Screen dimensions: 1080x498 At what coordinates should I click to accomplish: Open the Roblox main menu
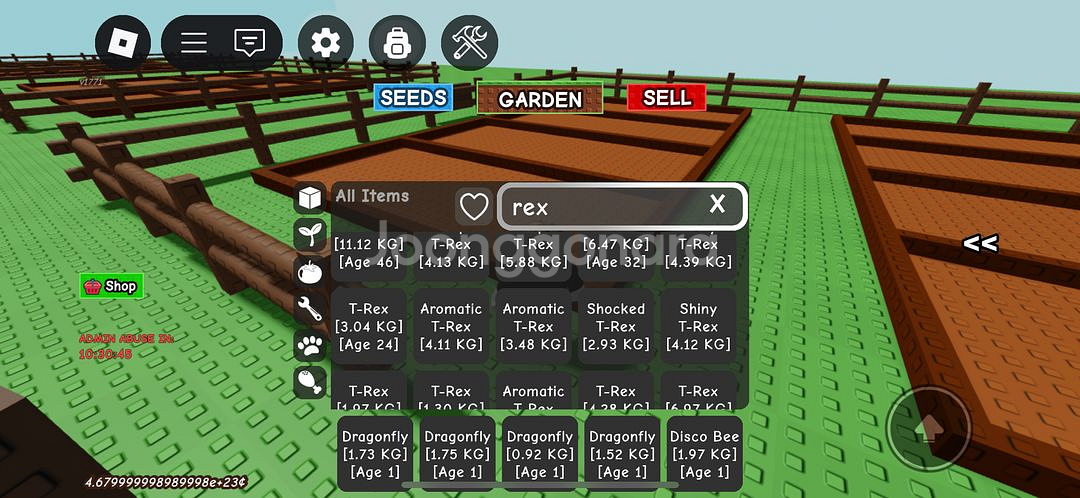pyautogui.click(x=123, y=43)
